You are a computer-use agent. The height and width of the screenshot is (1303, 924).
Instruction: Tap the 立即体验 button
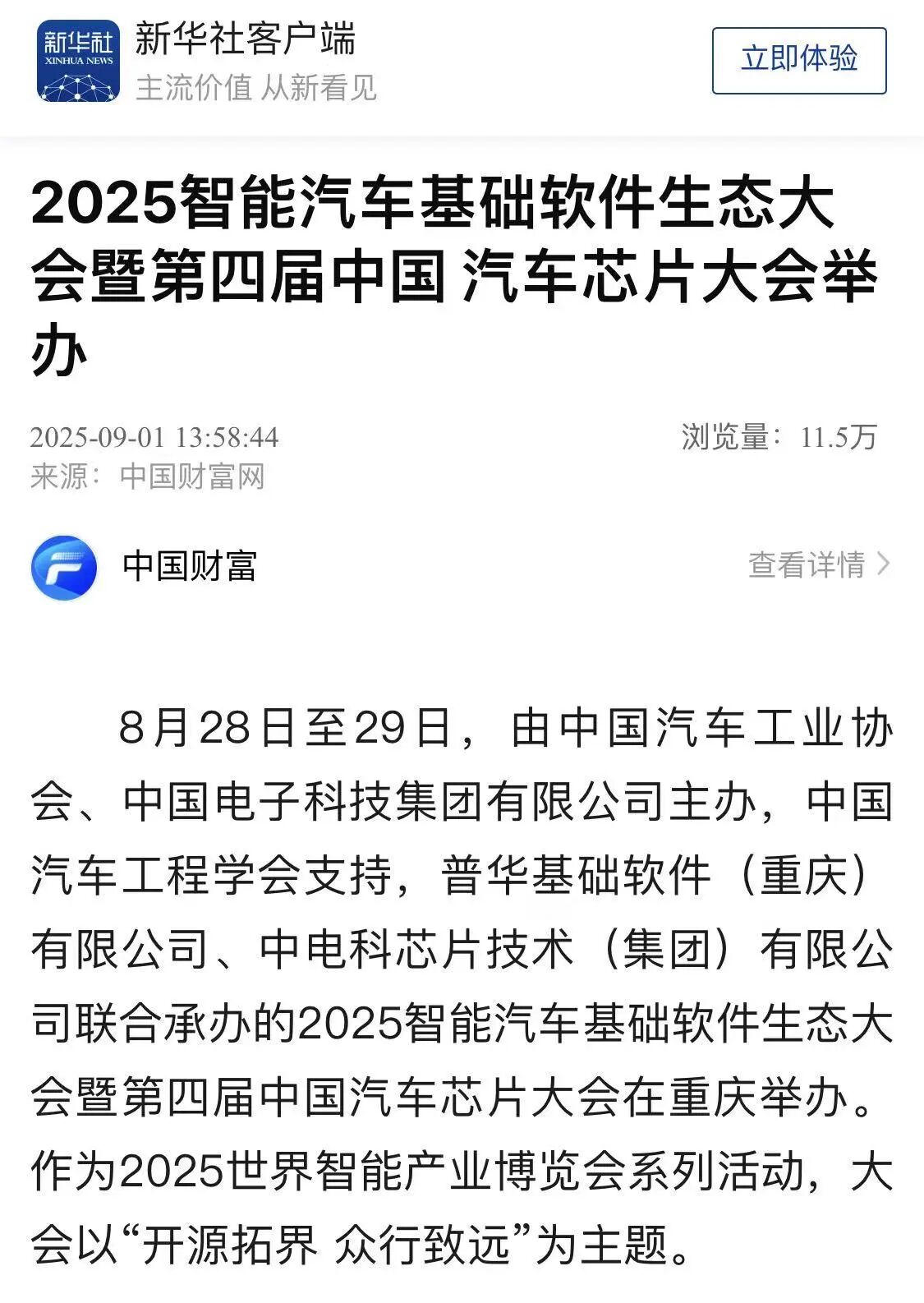(x=798, y=61)
